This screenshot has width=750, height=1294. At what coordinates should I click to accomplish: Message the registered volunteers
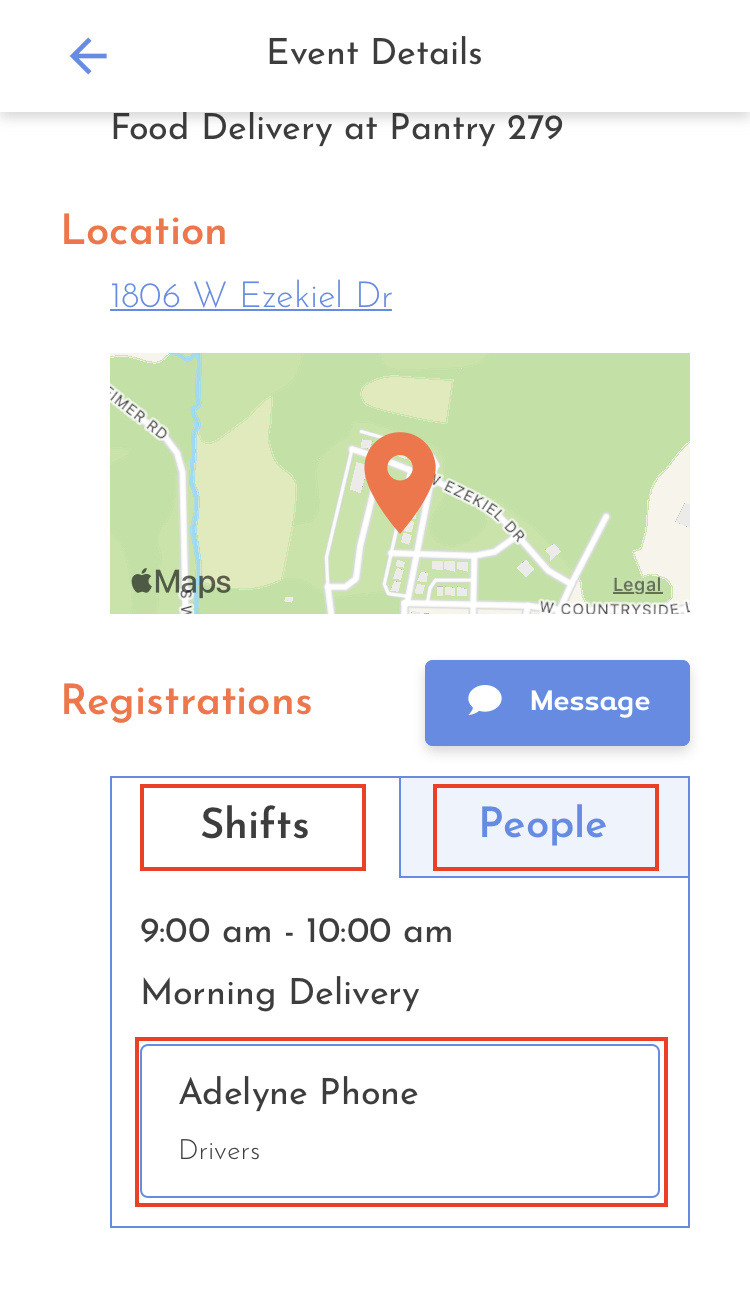(x=557, y=702)
